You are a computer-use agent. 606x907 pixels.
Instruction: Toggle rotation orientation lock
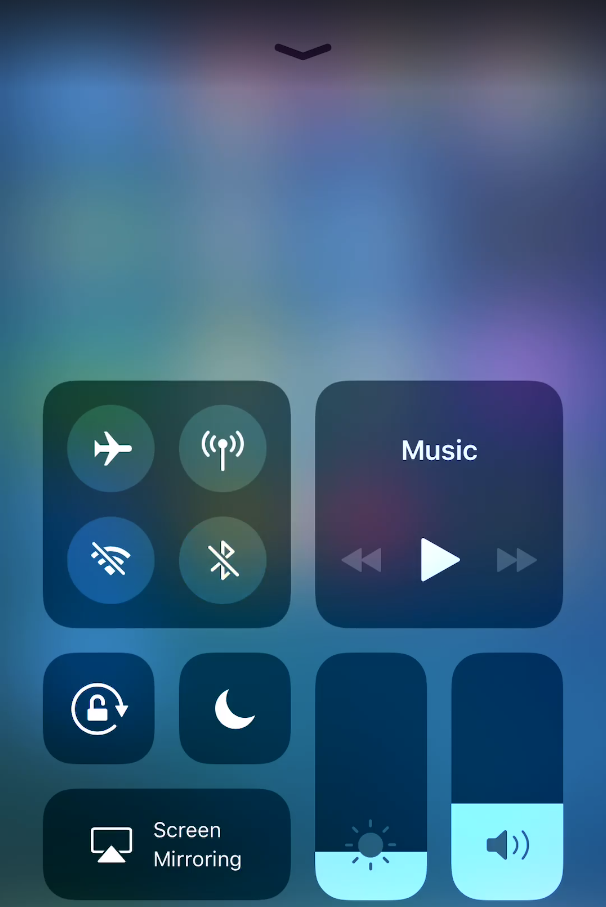pos(99,708)
